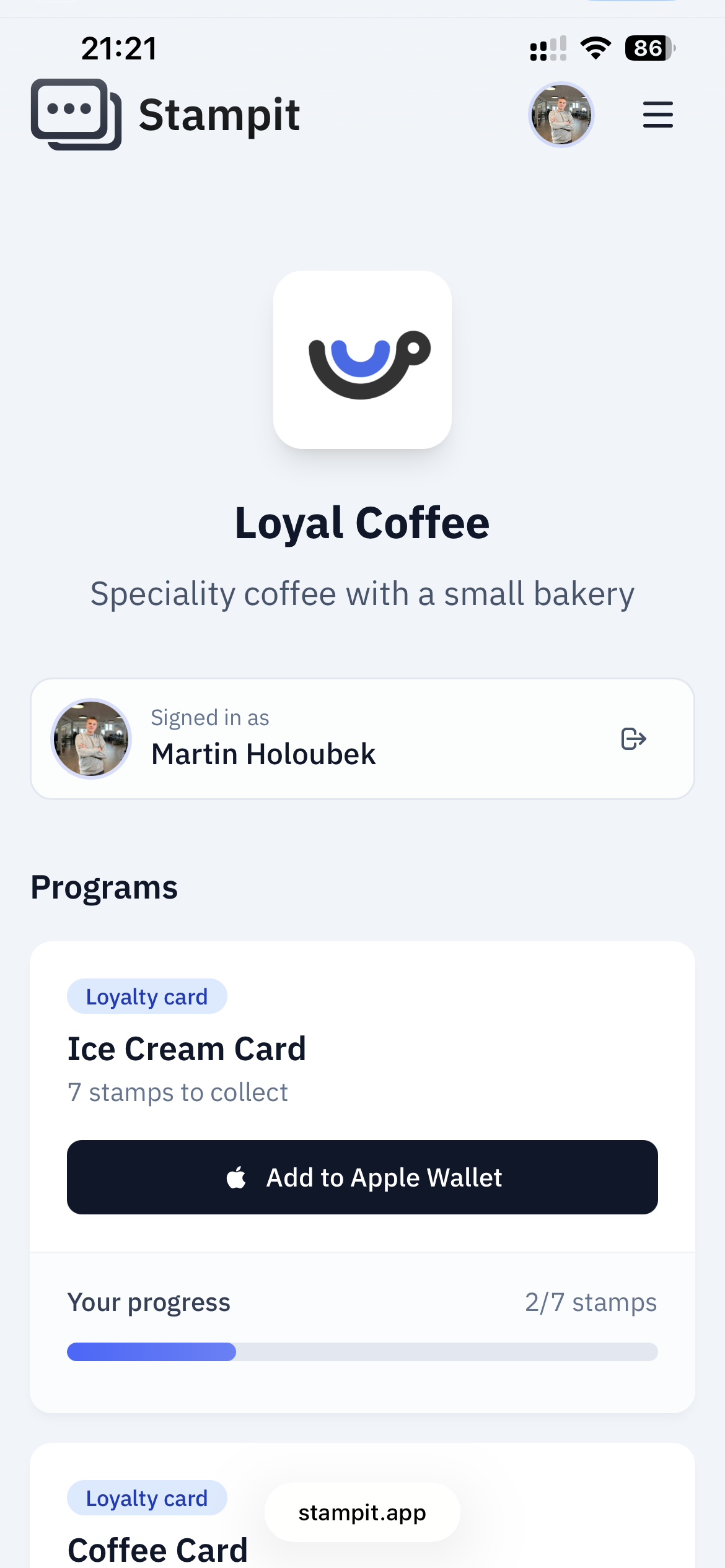The width and height of the screenshot is (725, 1568).
Task: Select the Loyalty card badge on Coffee Card
Action: (x=147, y=1498)
